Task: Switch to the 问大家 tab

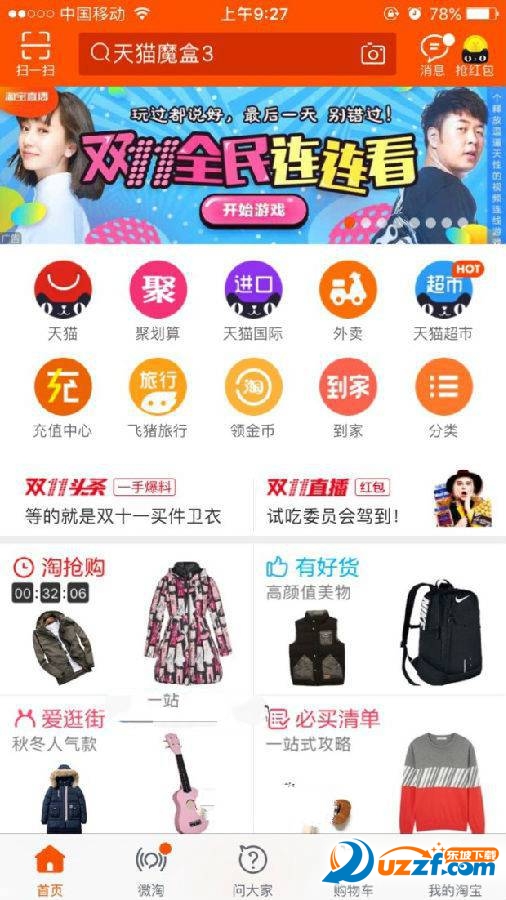Action: coord(252,868)
